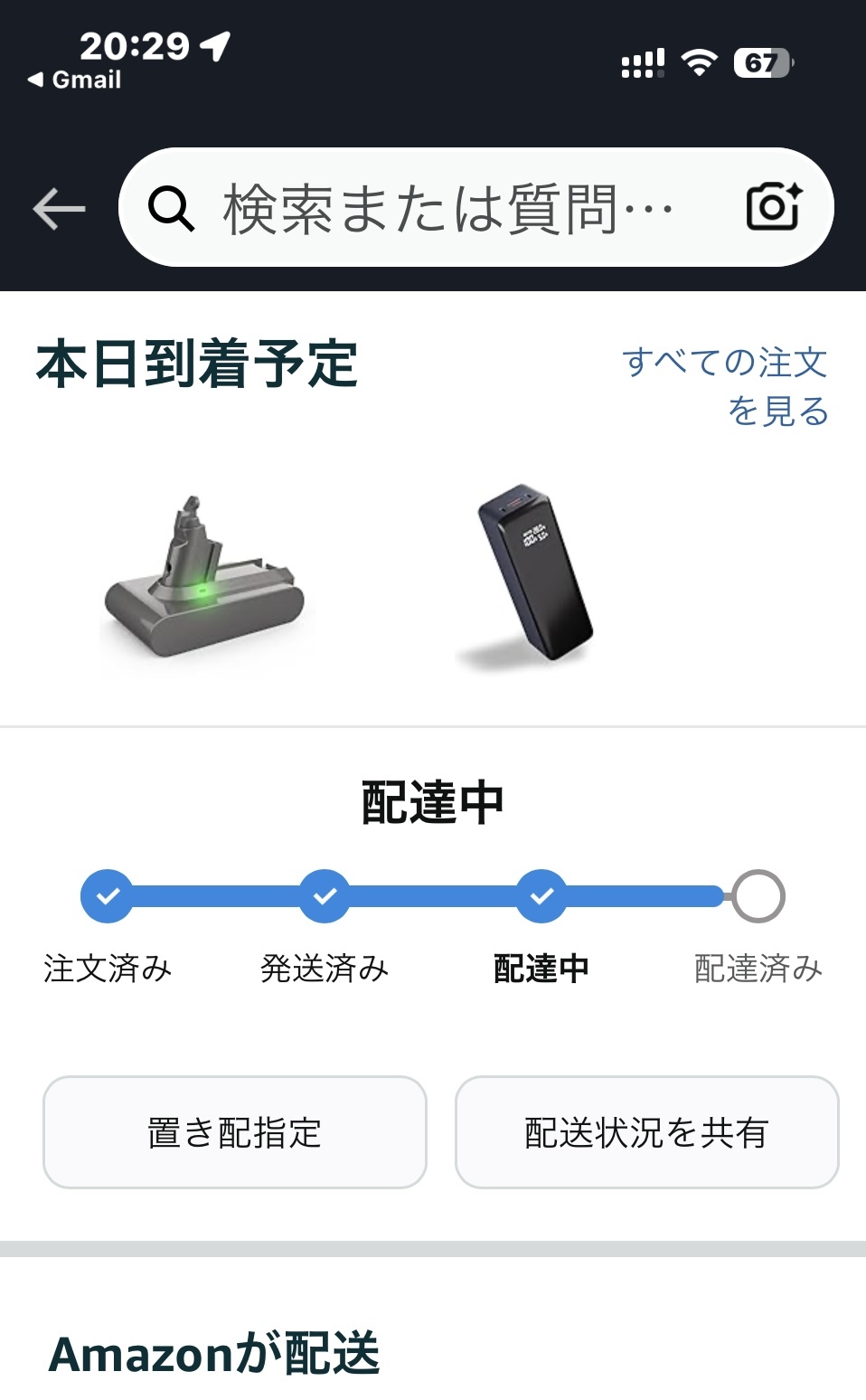This screenshot has height=1400, width=866.
Task: Open the camera lens search icon
Action: pos(774,207)
